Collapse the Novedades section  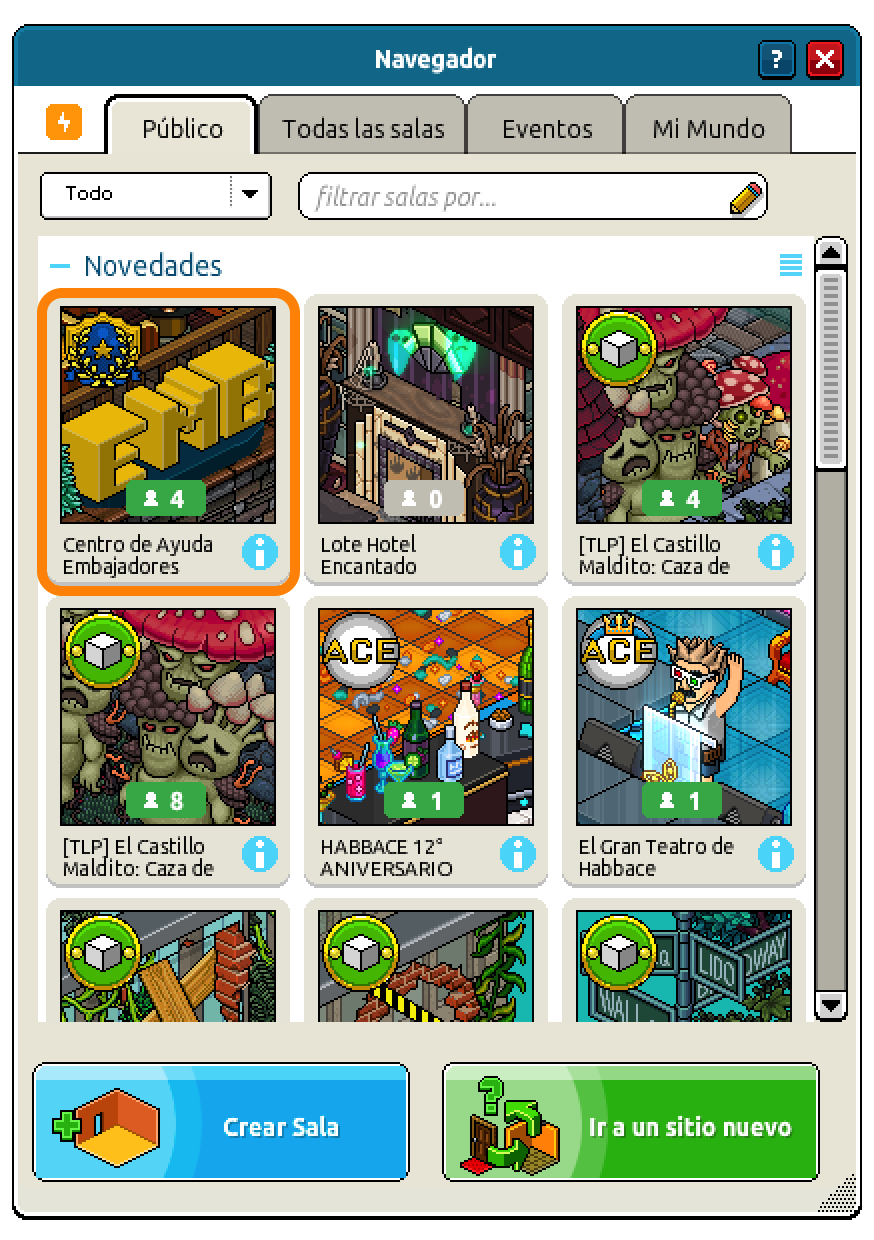(x=60, y=266)
